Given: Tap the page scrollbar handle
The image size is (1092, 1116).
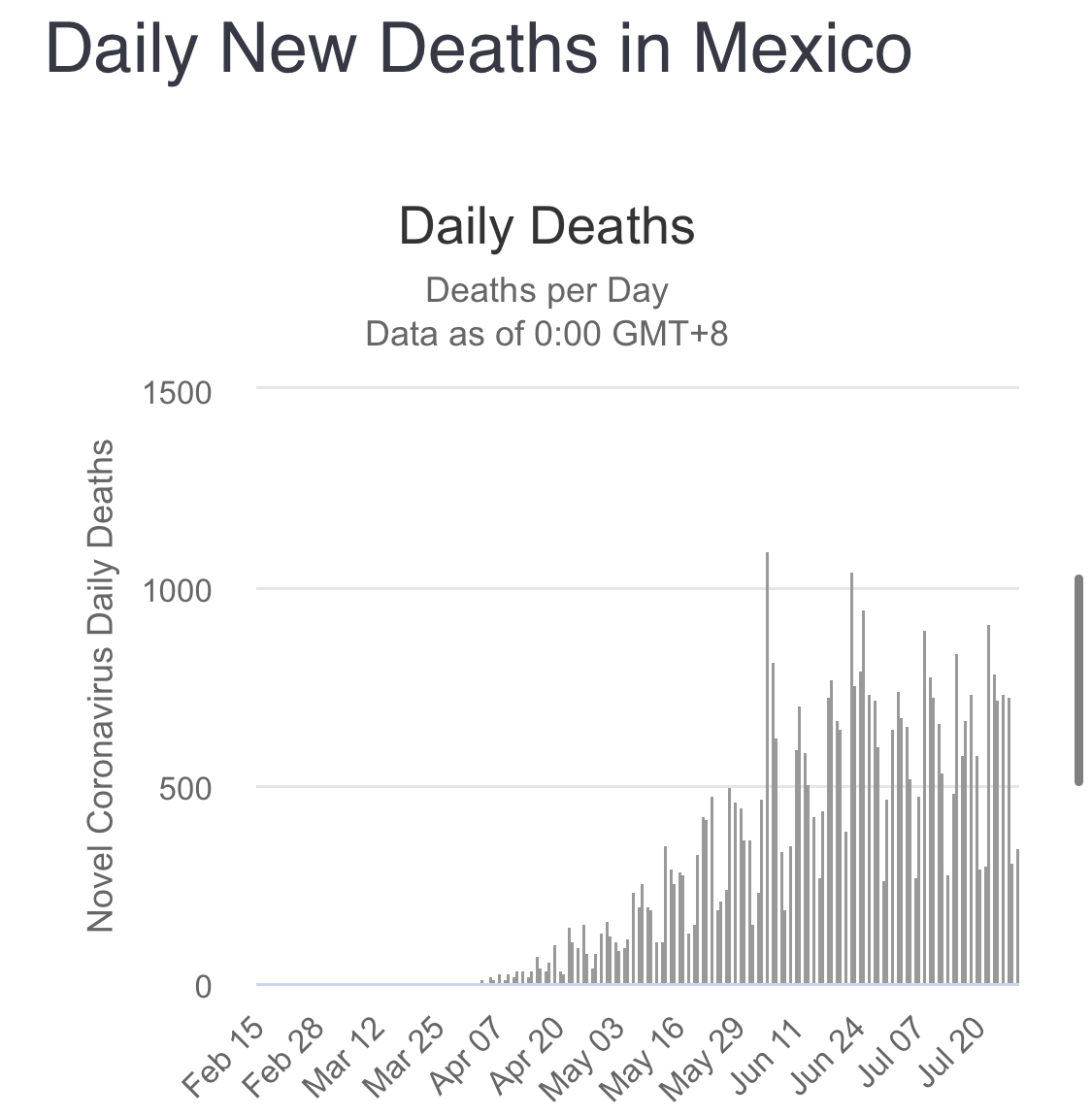Looking at the screenshot, I should click(1078, 679).
